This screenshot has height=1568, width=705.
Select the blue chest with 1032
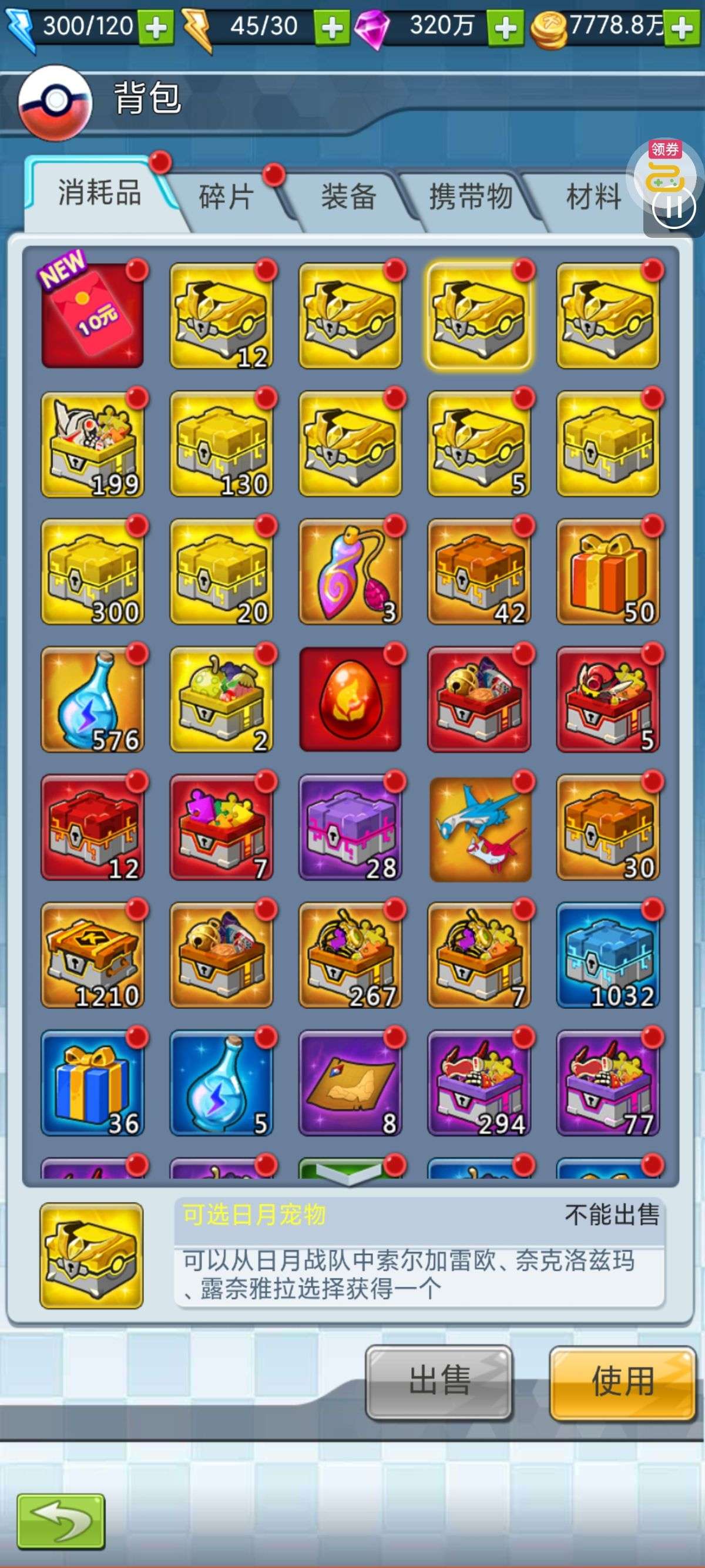607,955
